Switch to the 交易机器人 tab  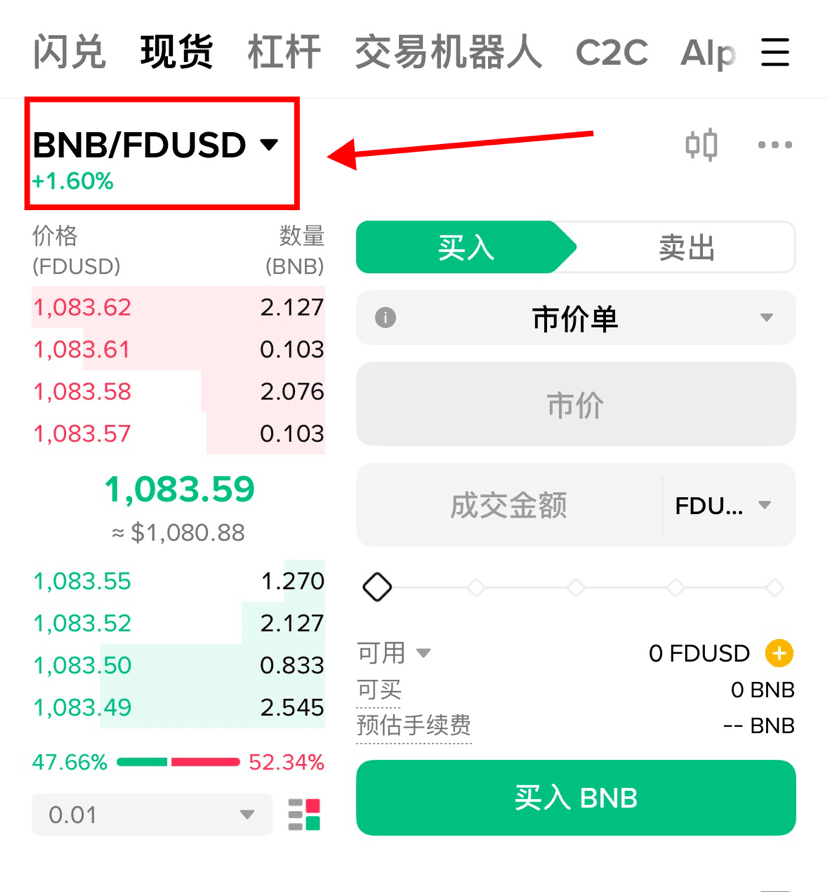pyautogui.click(x=448, y=52)
